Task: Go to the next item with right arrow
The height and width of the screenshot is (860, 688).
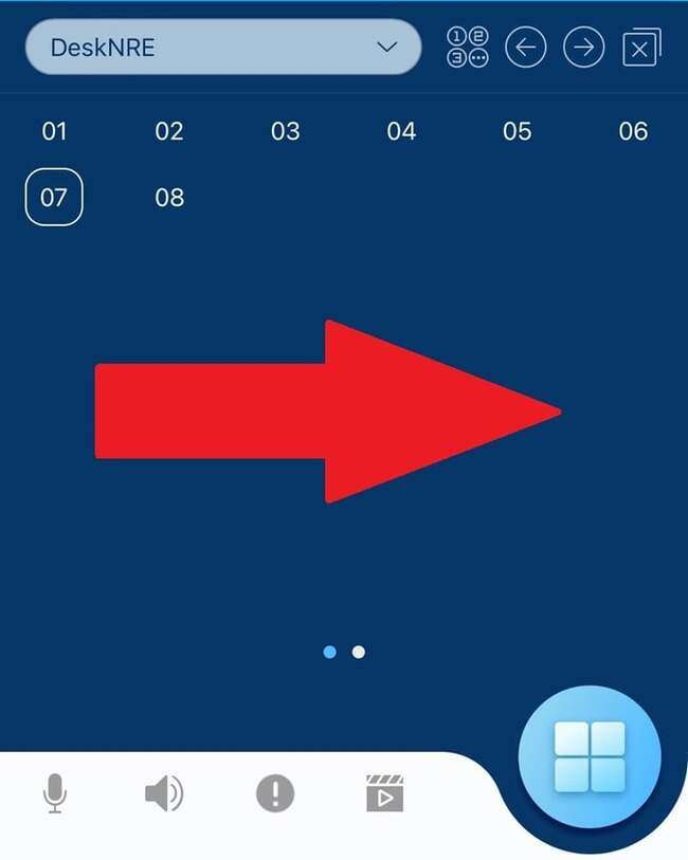Action: coord(584,47)
